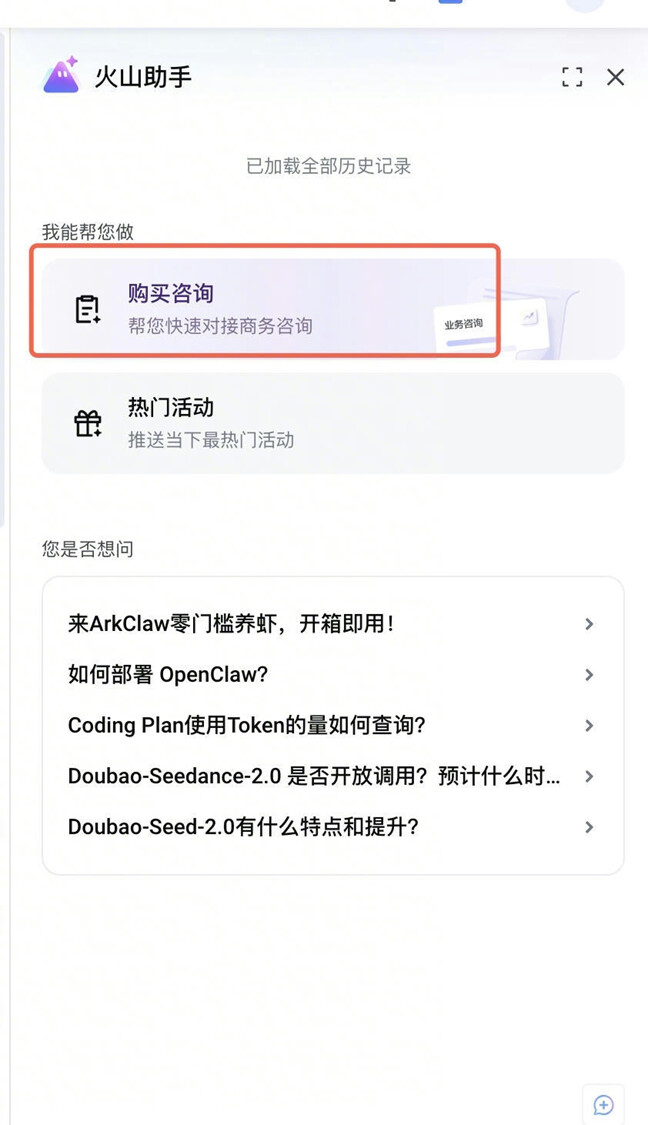Select 如何部署 OpenClaw question
The image size is (648, 1125).
coord(331,675)
